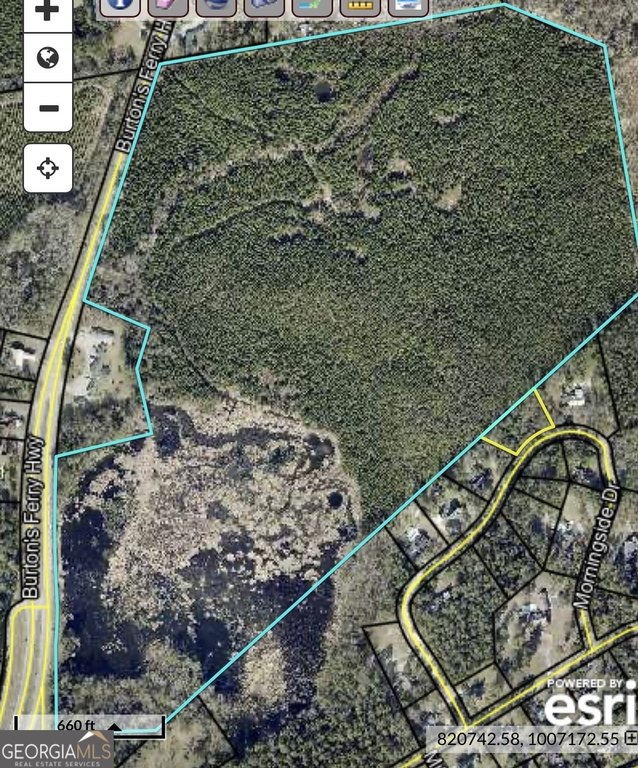Reset map to default extent globe
The height and width of the screenshot is (768, 638).
click(x=47, y=58)
